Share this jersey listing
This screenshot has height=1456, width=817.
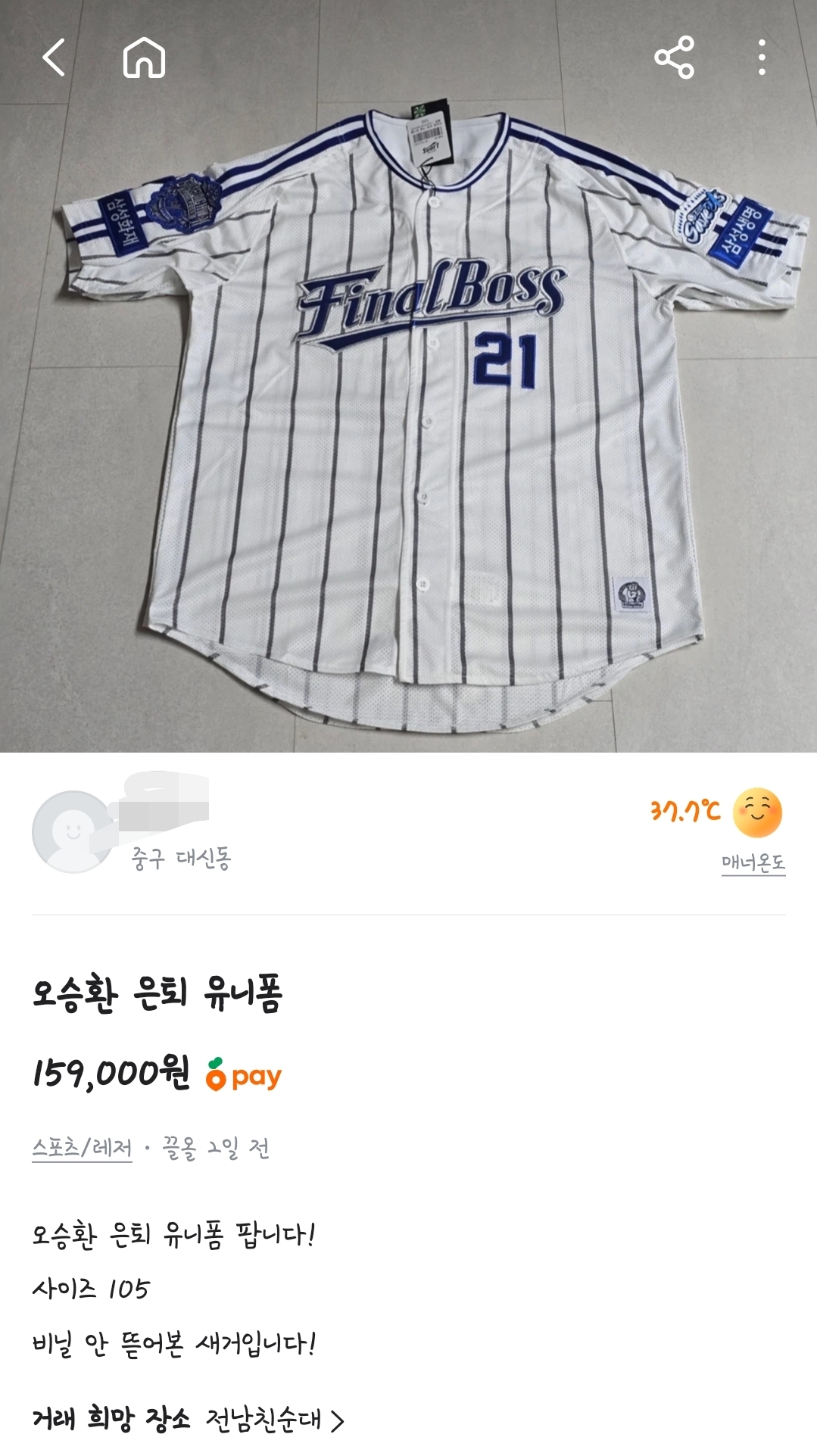(674, 58)
